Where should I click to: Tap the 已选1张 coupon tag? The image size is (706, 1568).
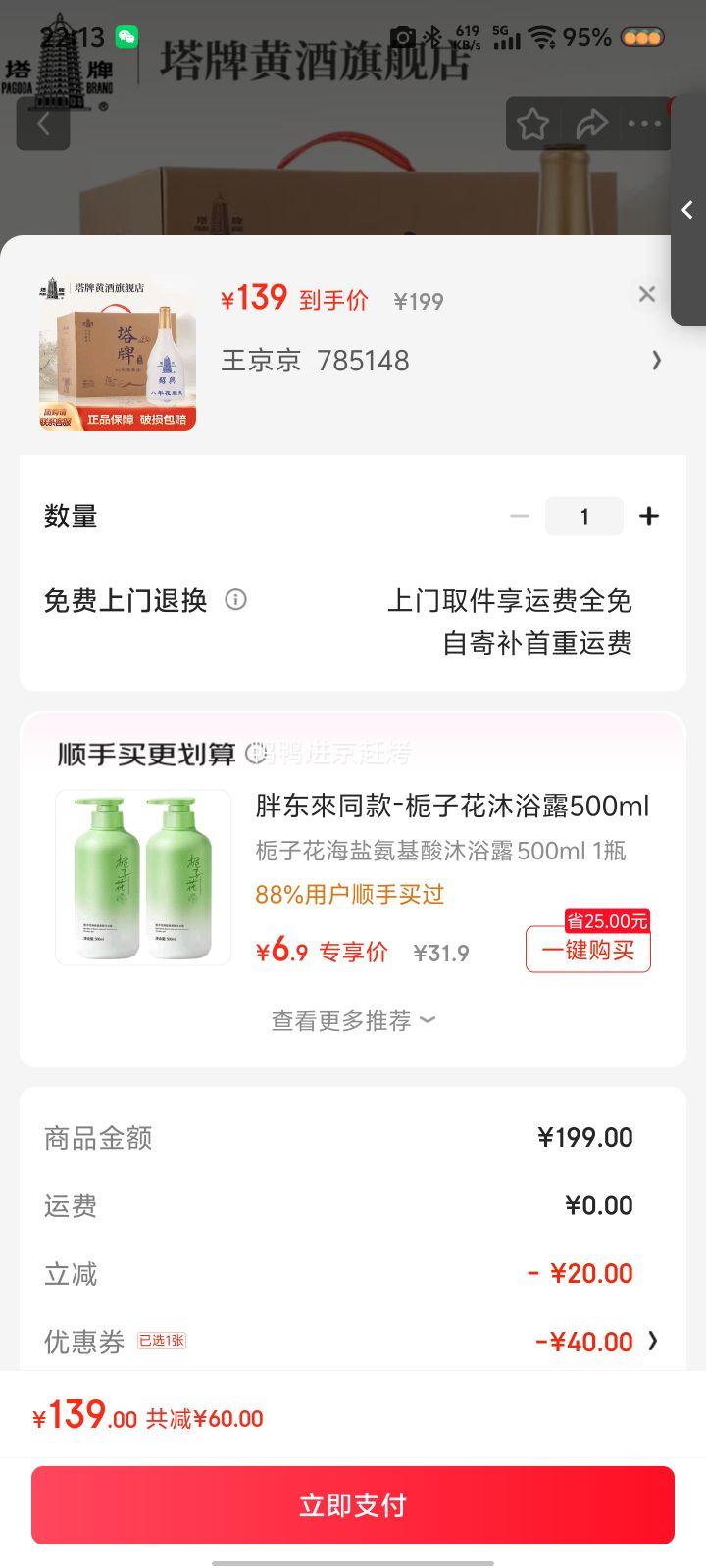point(157,1341)
